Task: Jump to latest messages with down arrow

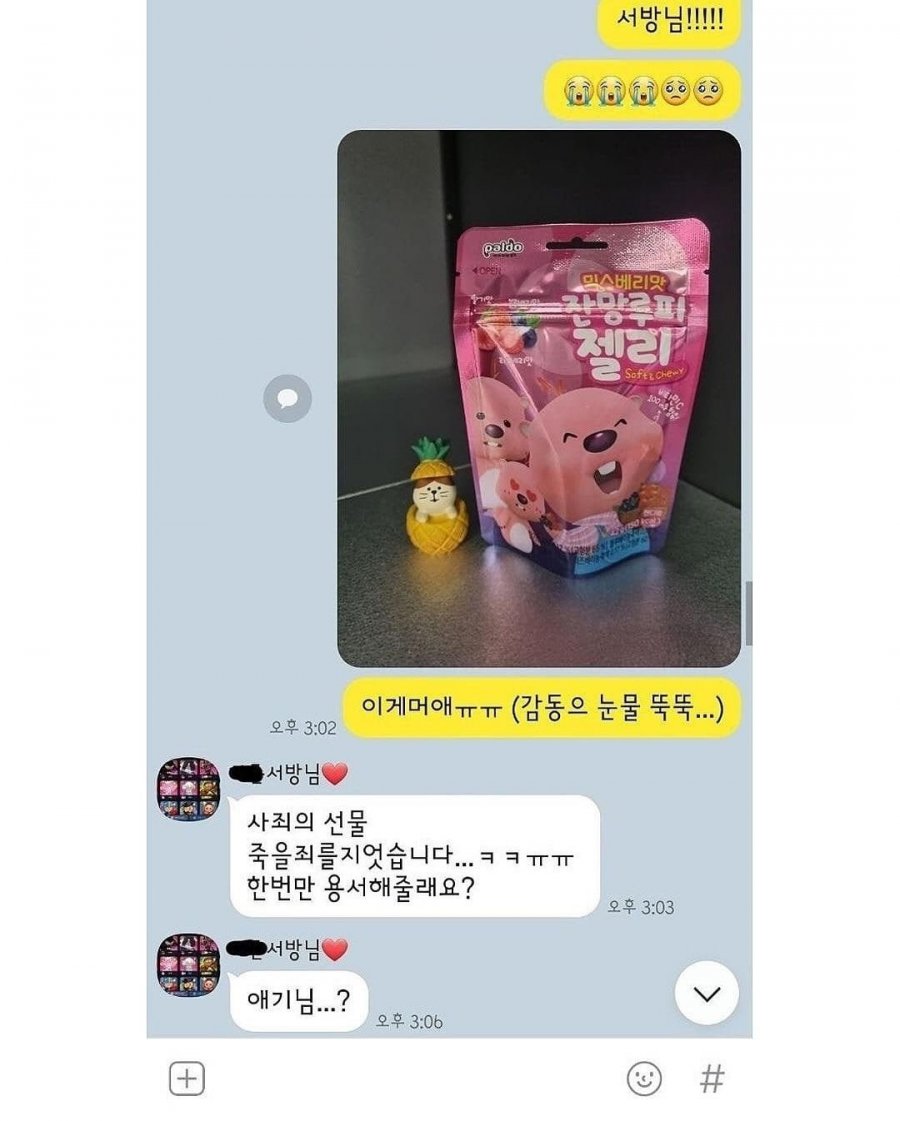Action: [707, 994]
